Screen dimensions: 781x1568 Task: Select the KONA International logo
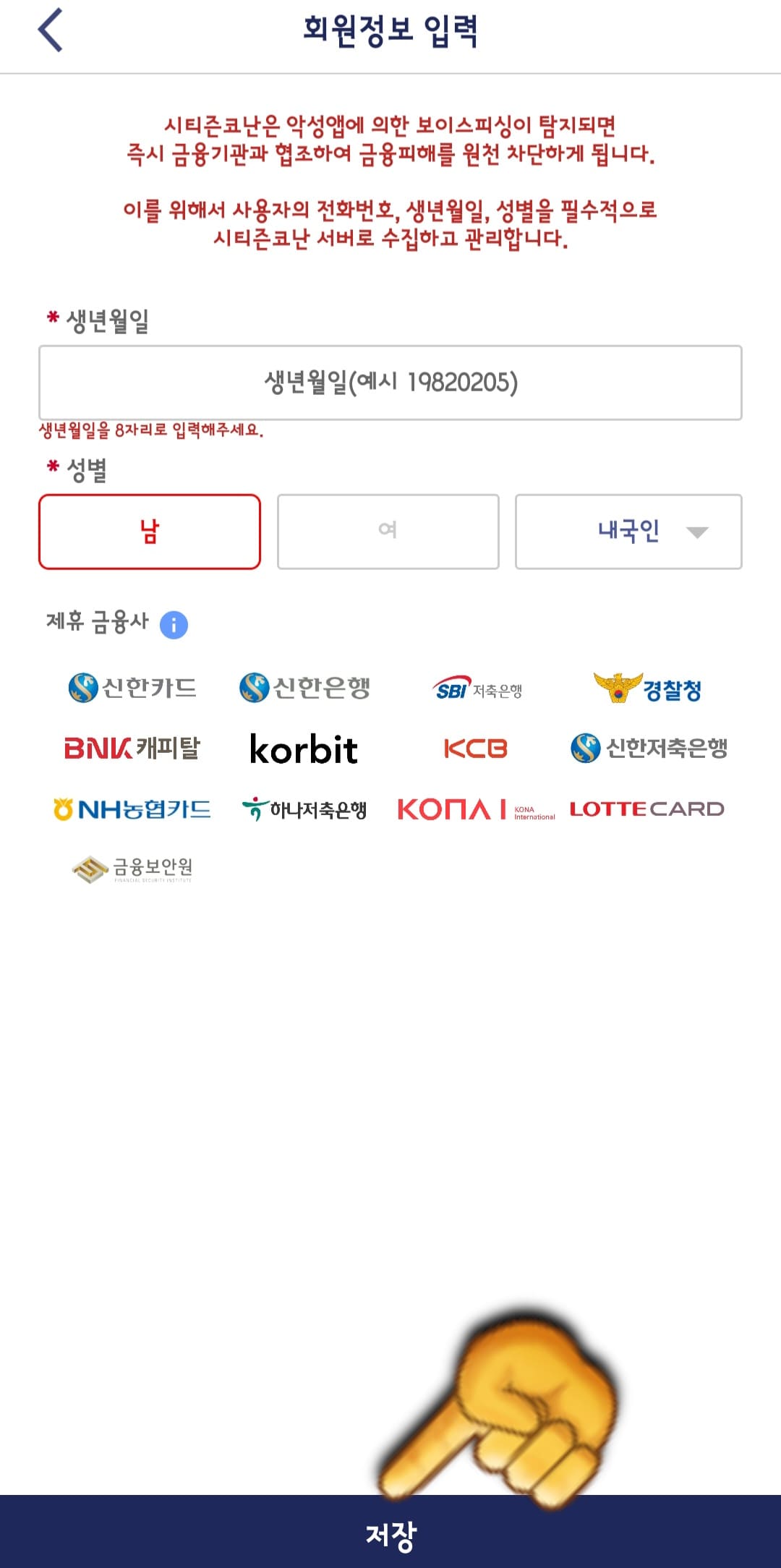point(477,809)
